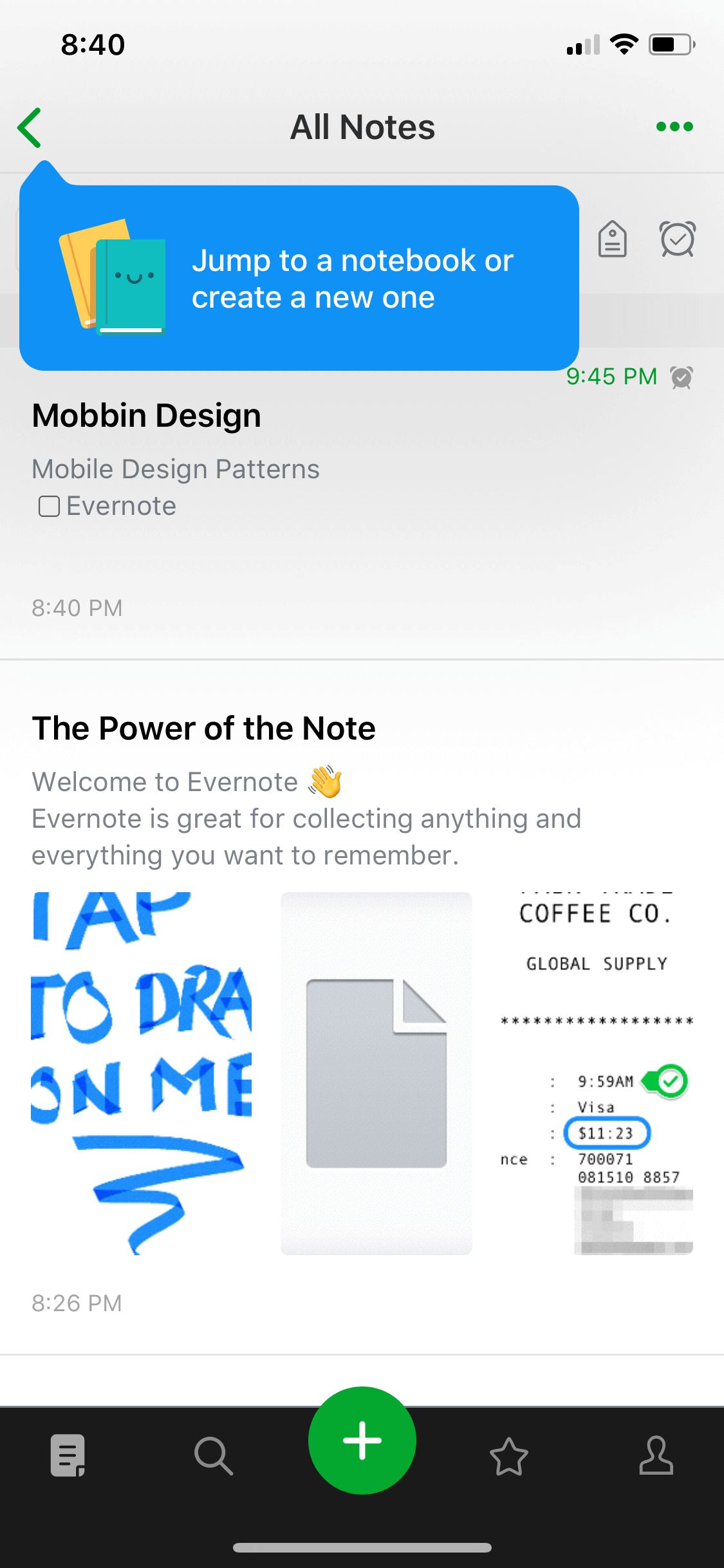Switch to the Account profile tab
This screenshot has height=1568, width=724.
coord(656,1455)
